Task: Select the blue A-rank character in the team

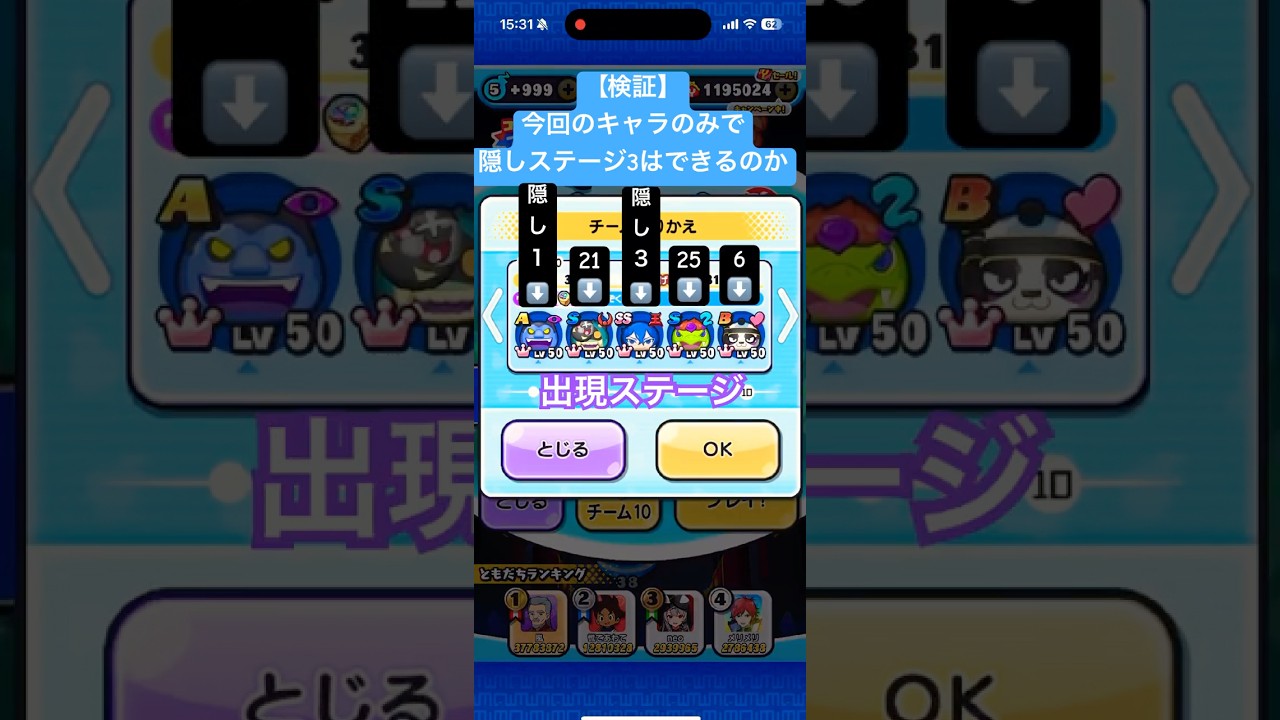Action: tap(539, 335)
